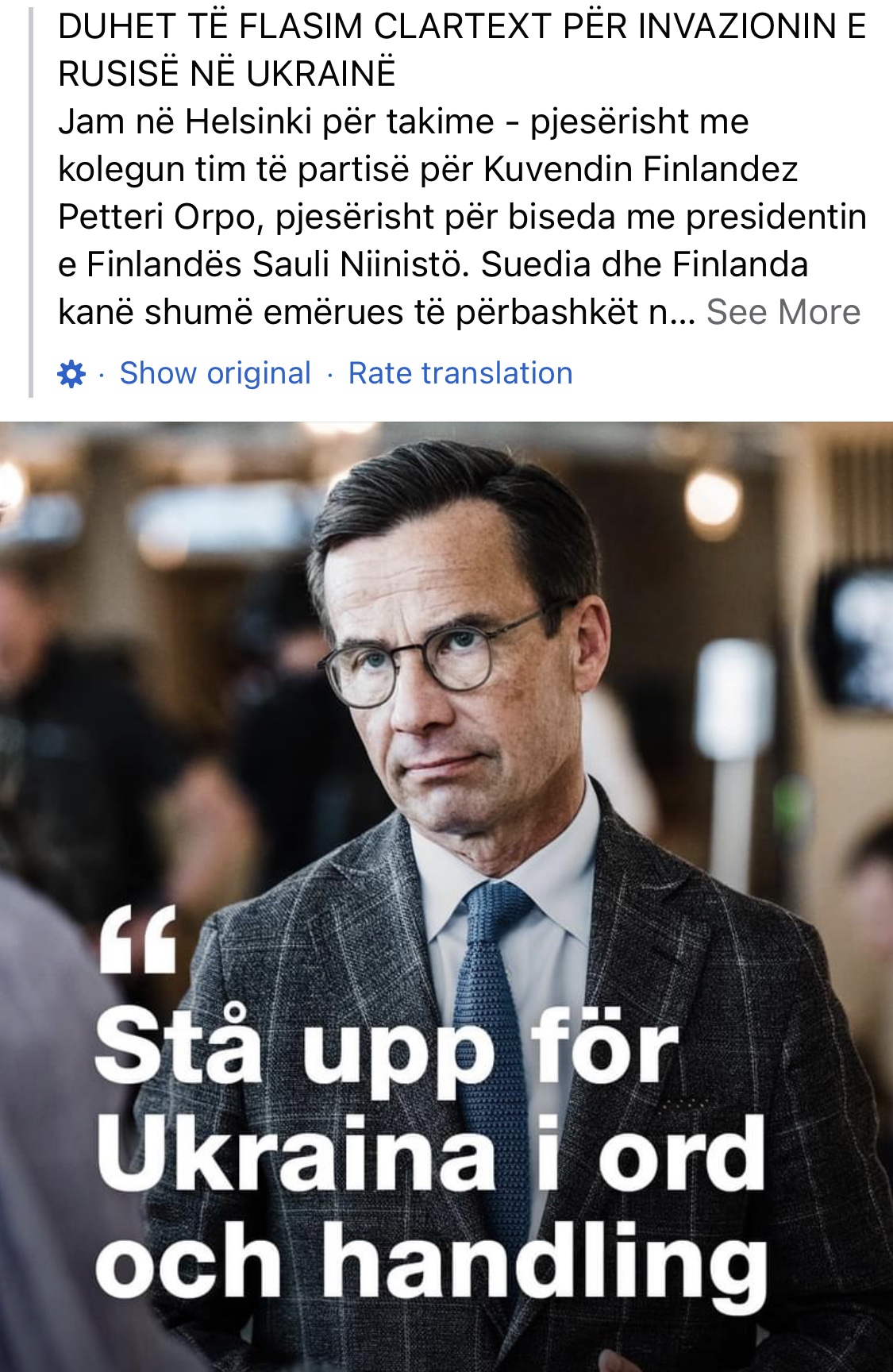Tap Show original to view untranslated text
This screenshot has width=893, height=1372.
tap(215, 373)
